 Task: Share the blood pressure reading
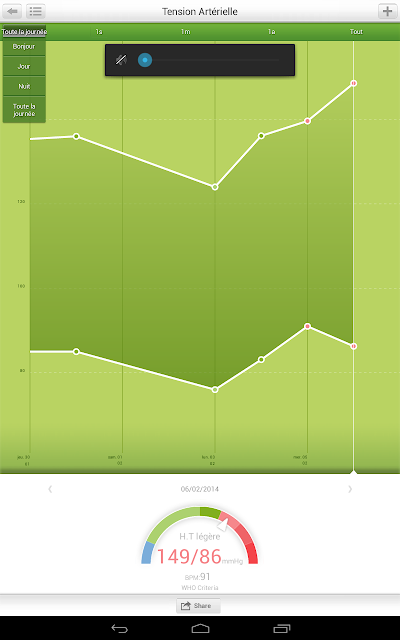click(x=198, y=605)
